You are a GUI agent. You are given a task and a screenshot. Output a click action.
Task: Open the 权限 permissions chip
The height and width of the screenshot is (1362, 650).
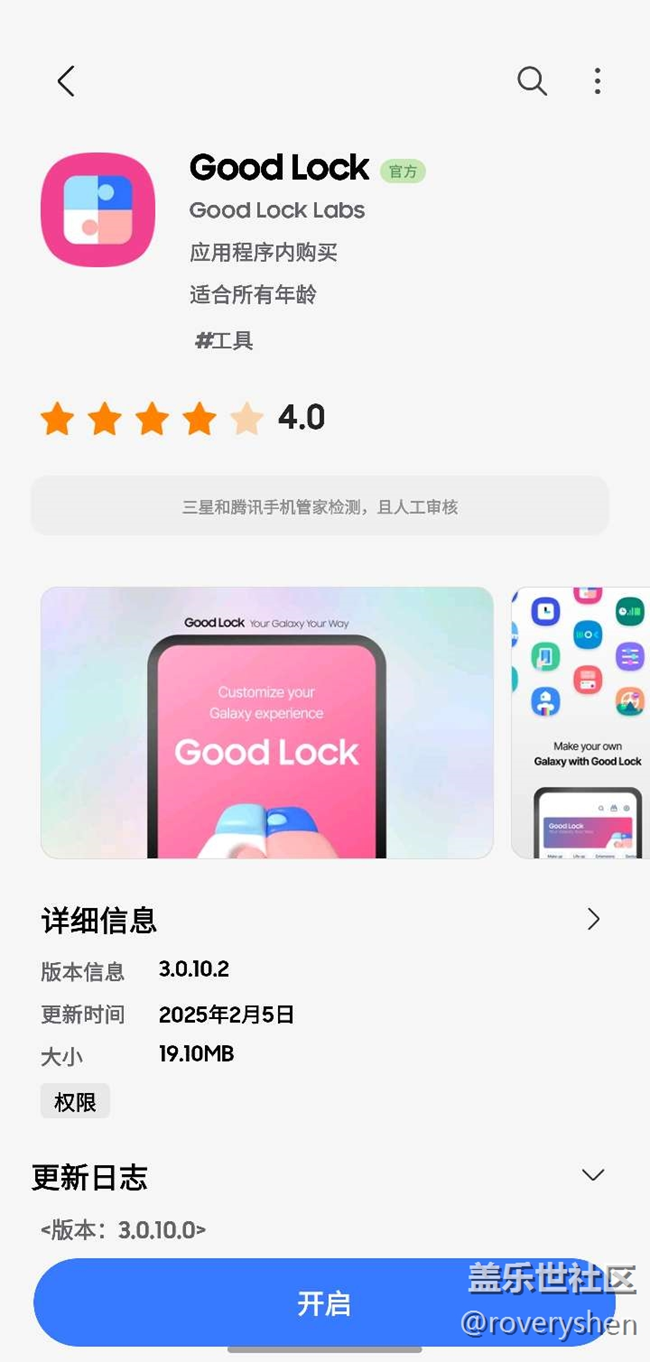point(75,1101)
